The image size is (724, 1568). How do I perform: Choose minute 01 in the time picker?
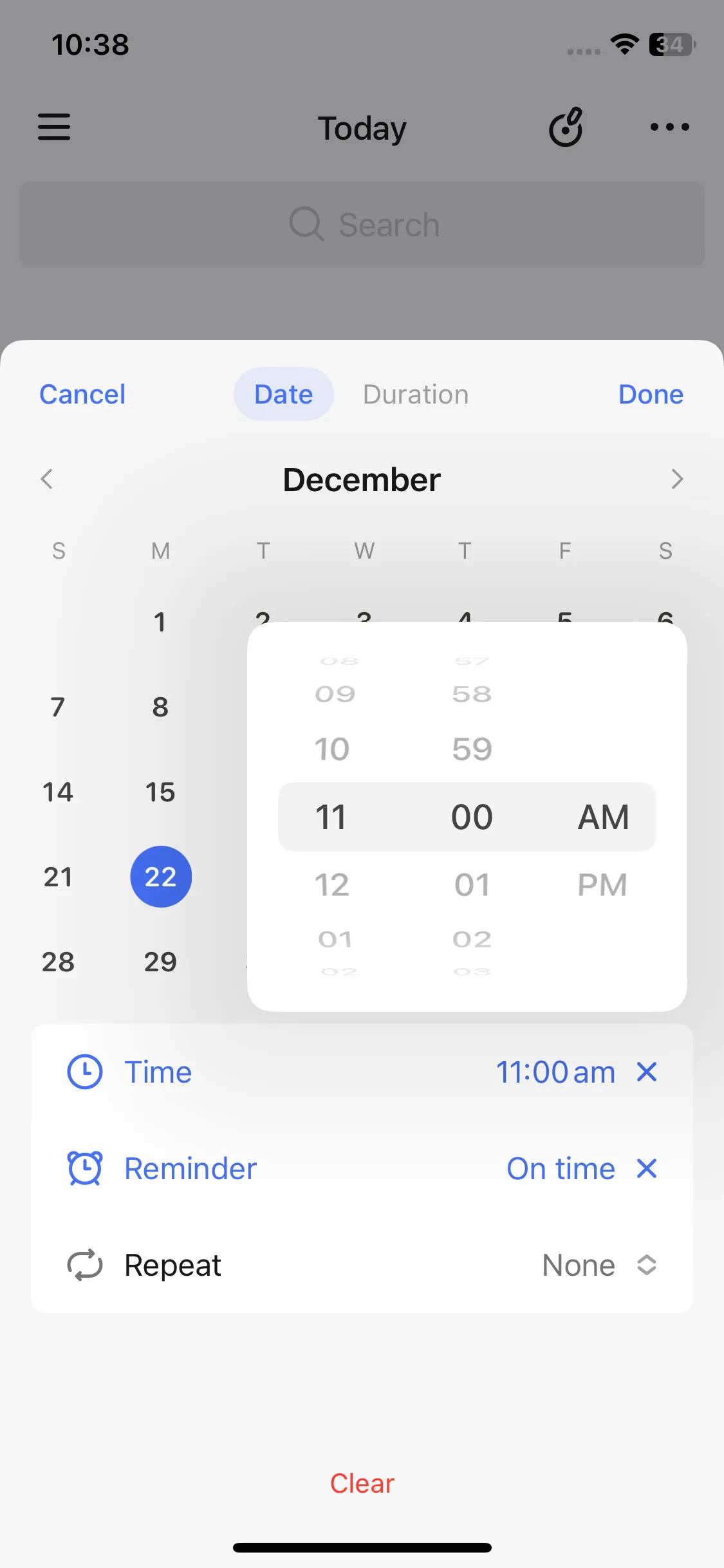tap(472, 884)
